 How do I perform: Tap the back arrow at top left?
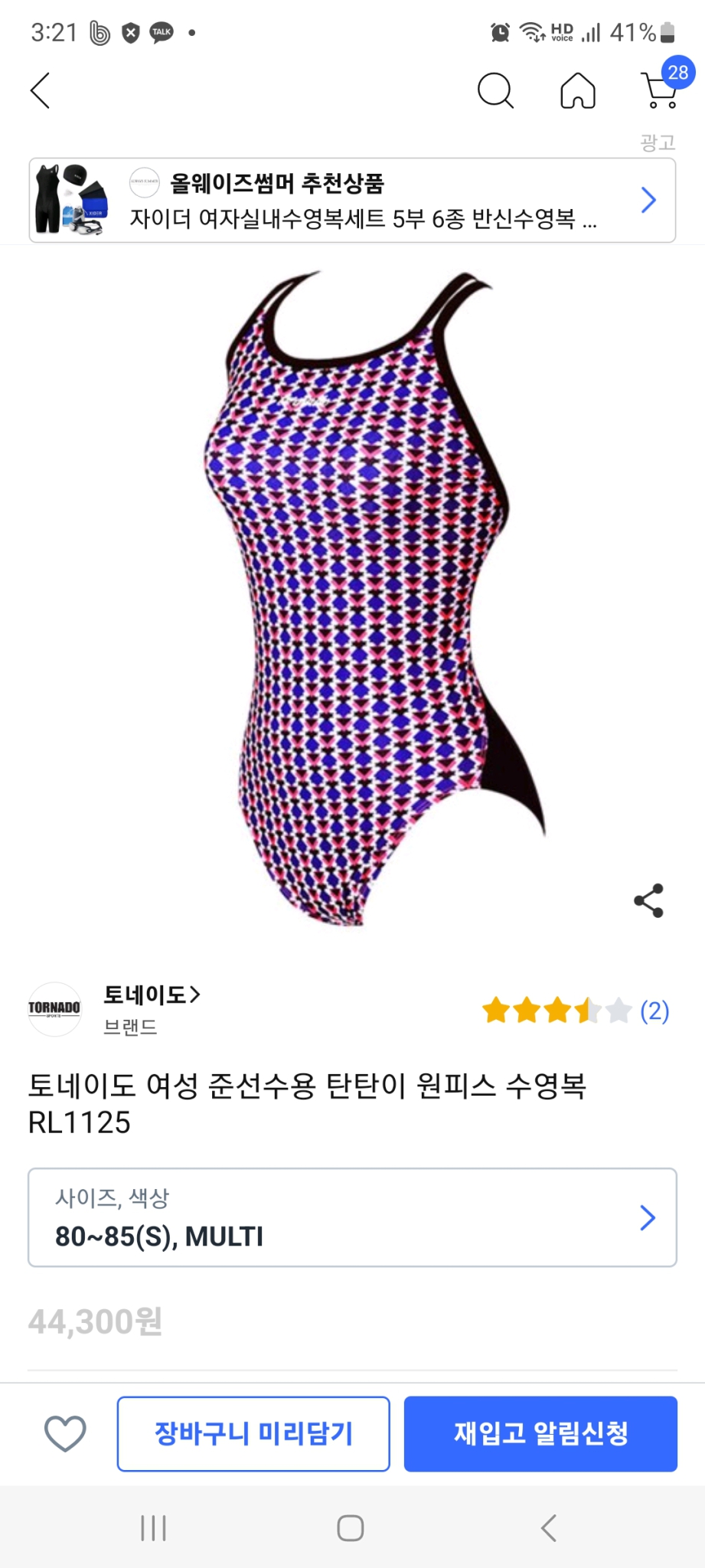tap(40, 90)
